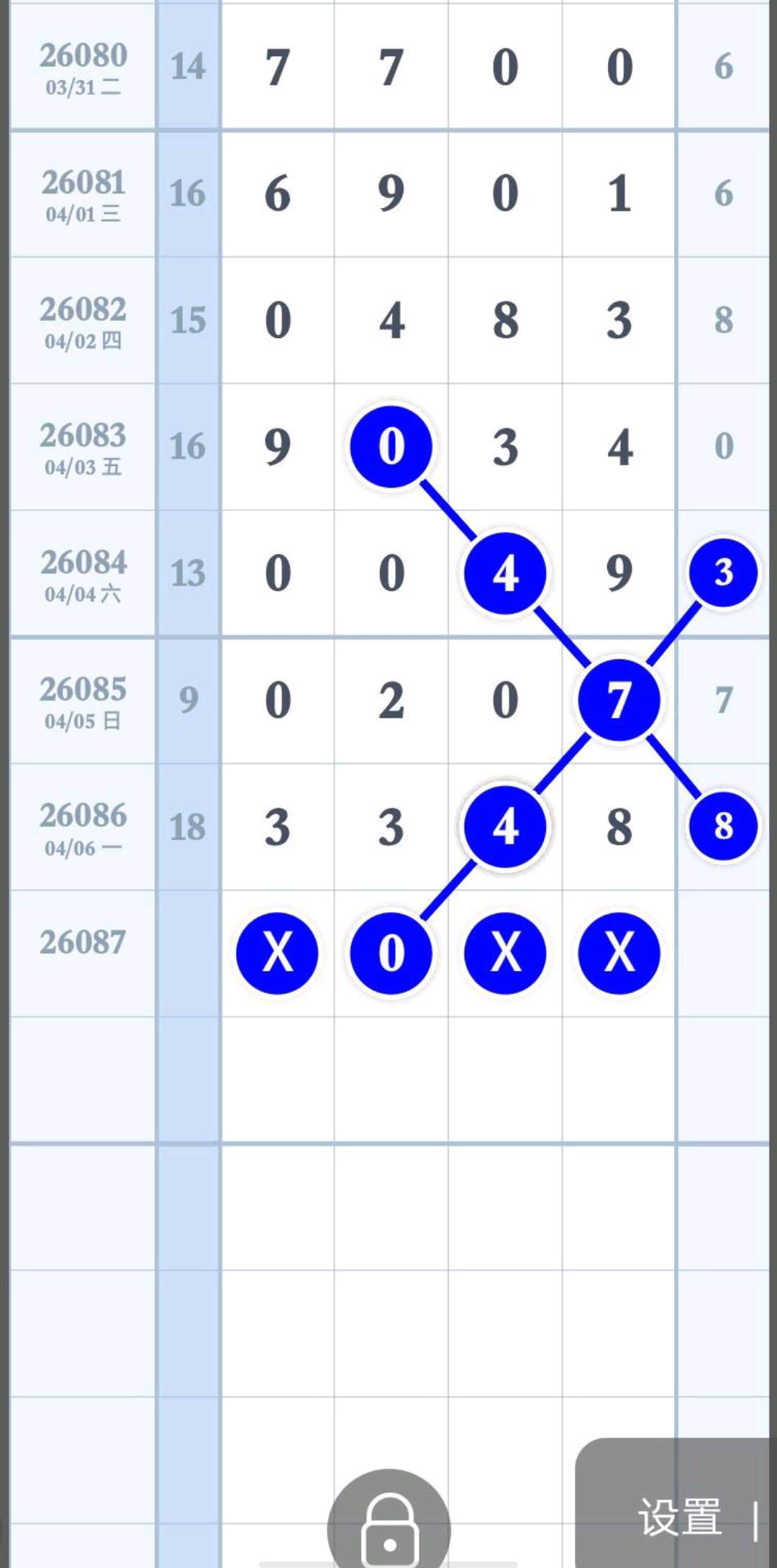
Task: Open the 设置 settings button
Action: coord(679,1518)
